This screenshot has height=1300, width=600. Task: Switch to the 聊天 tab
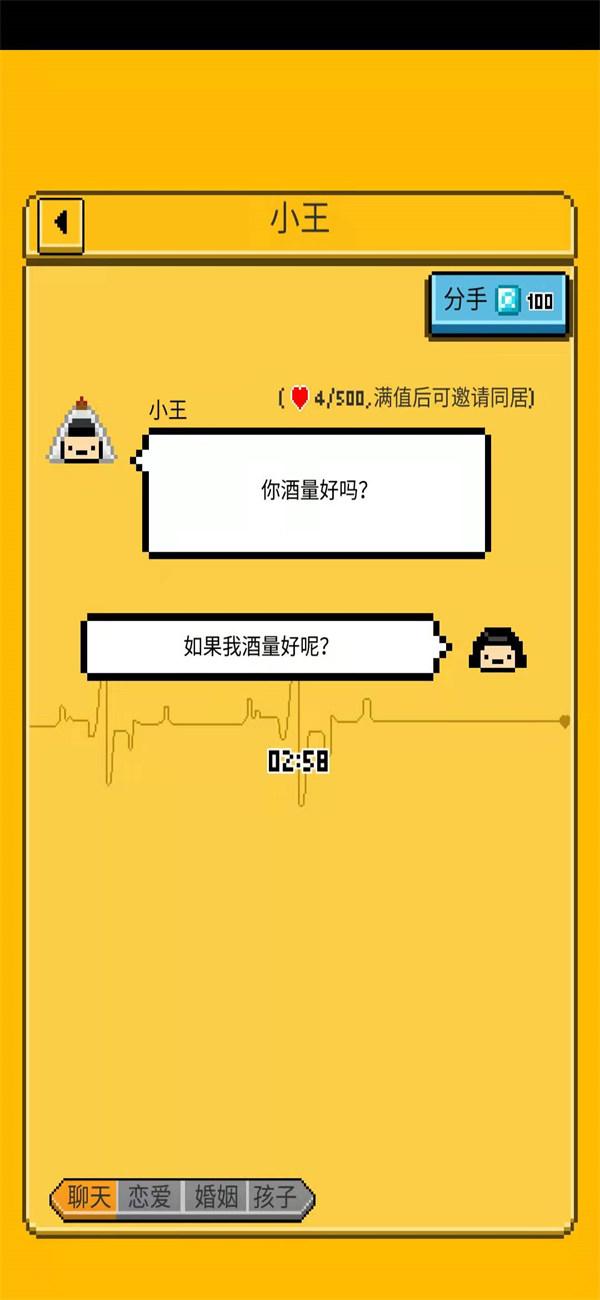pos(88,1196)
